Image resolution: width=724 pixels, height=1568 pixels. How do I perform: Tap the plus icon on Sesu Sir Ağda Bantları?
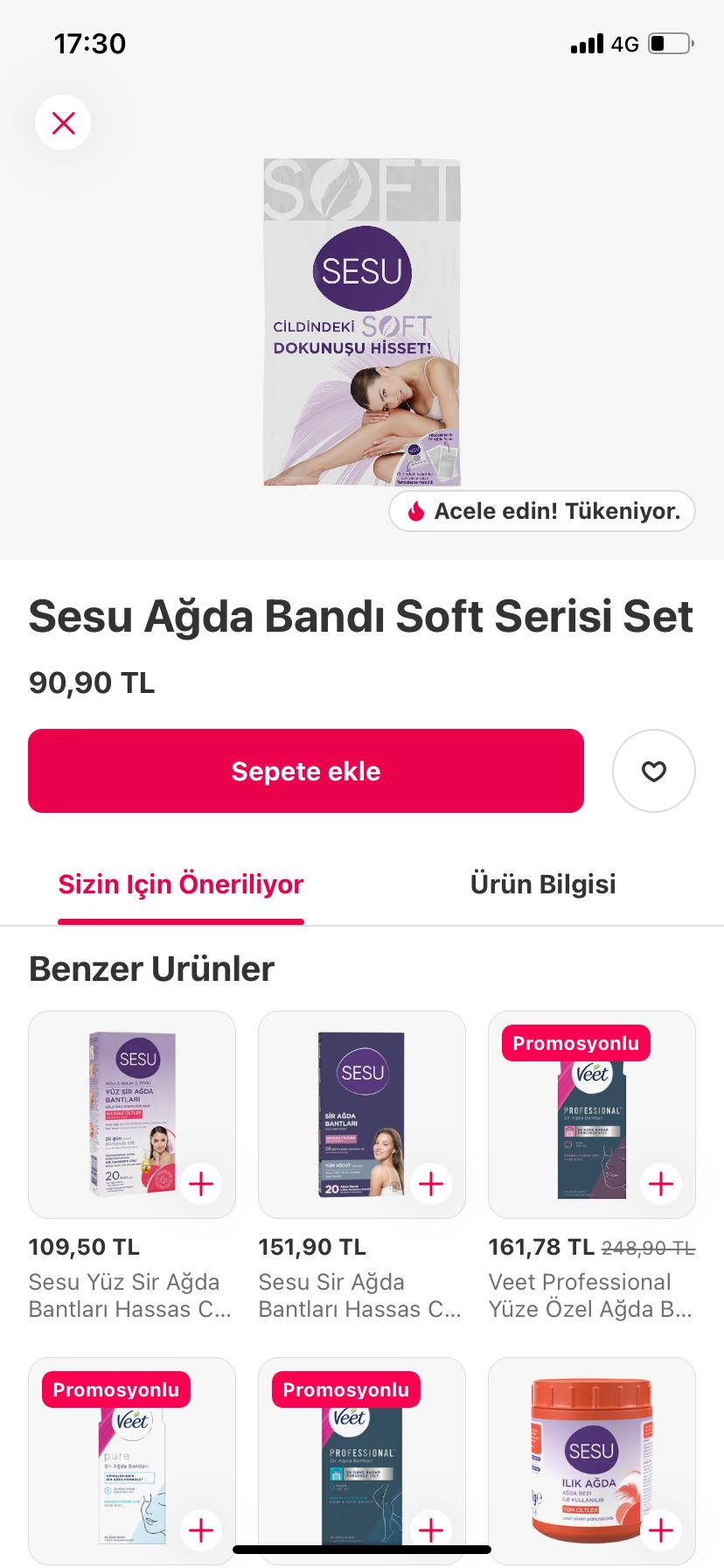[x=431, y=1183]
